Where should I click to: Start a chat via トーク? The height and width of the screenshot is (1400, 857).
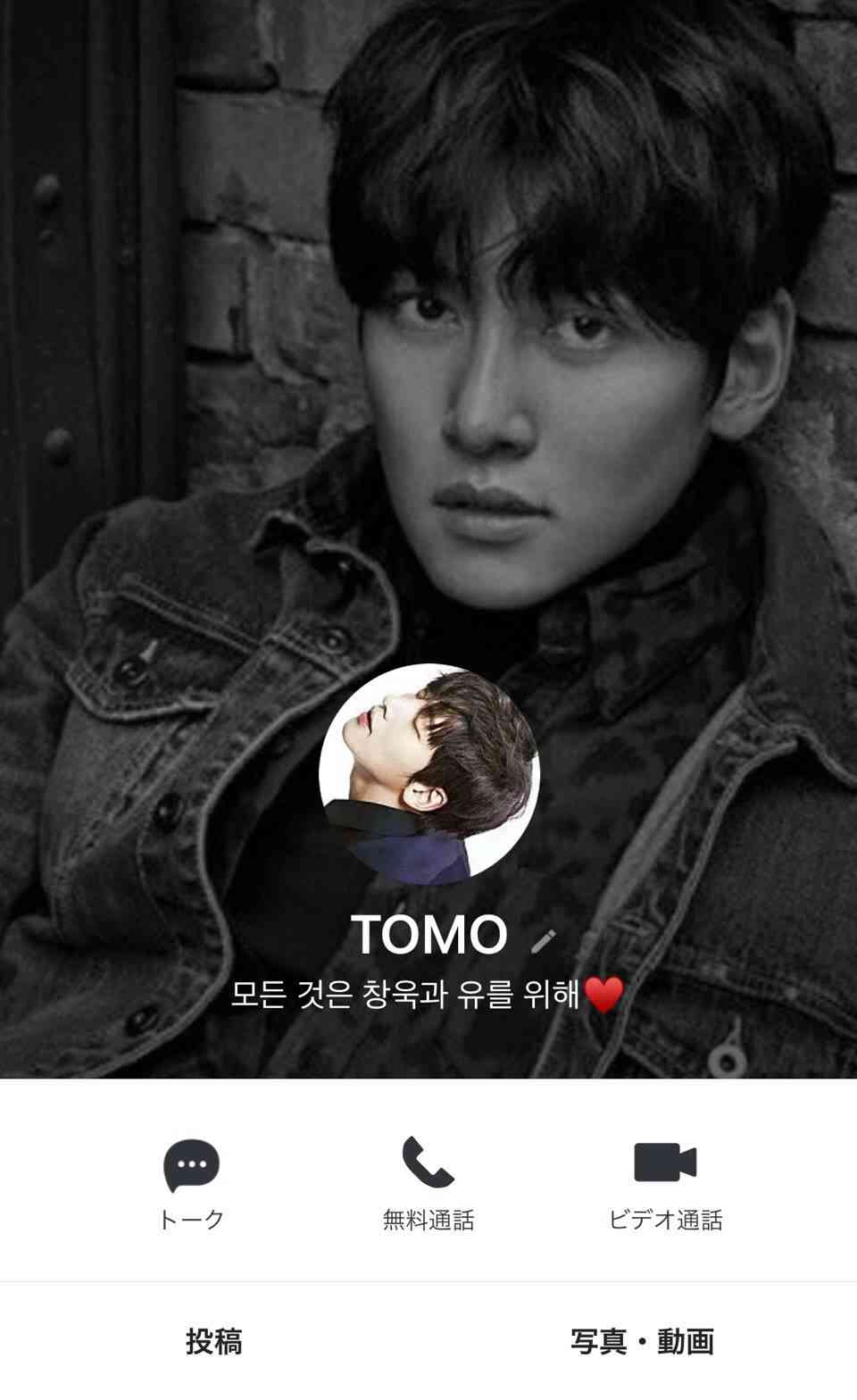[x=191, y=1184]
